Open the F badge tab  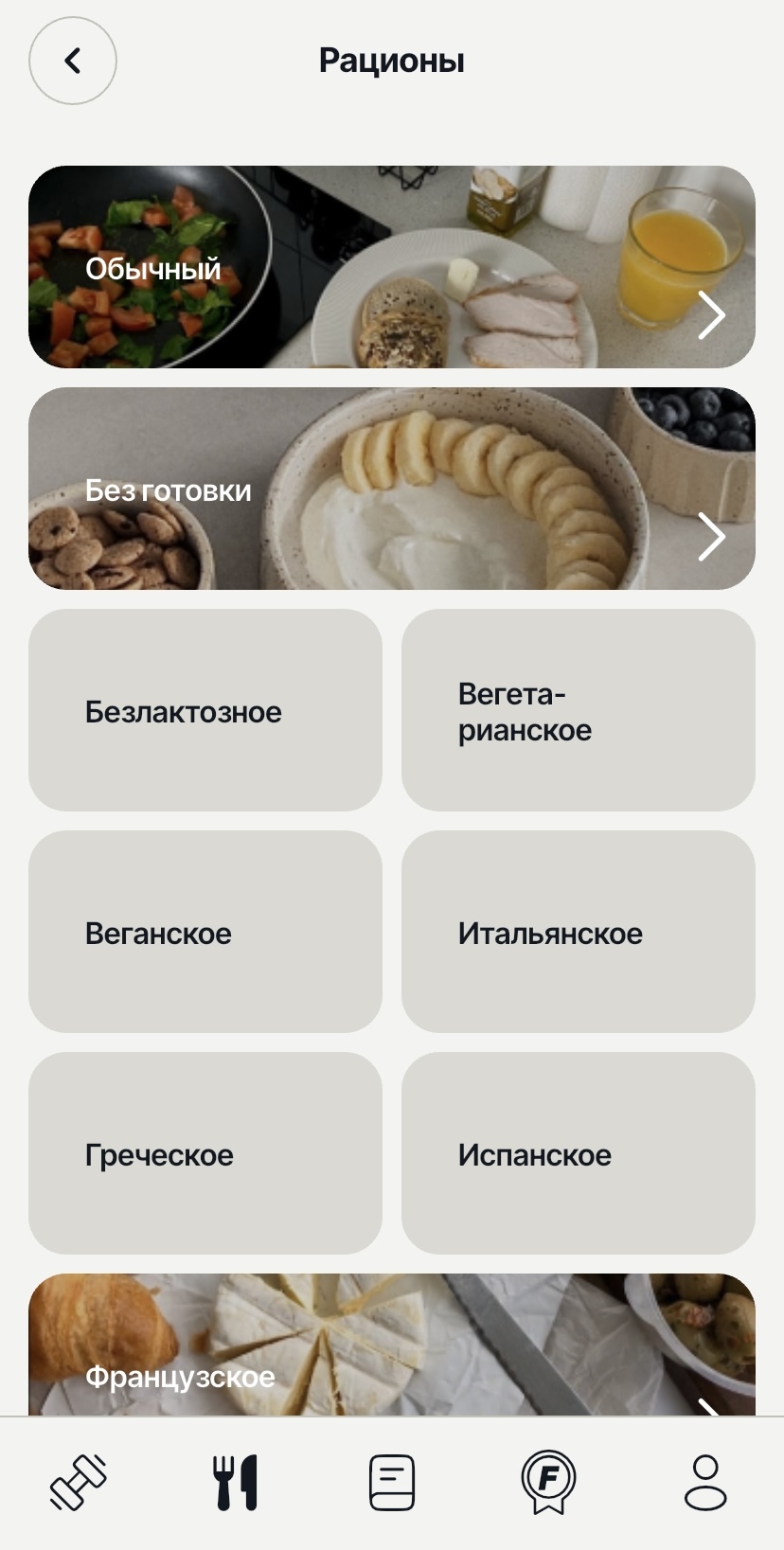(548, 1482)
